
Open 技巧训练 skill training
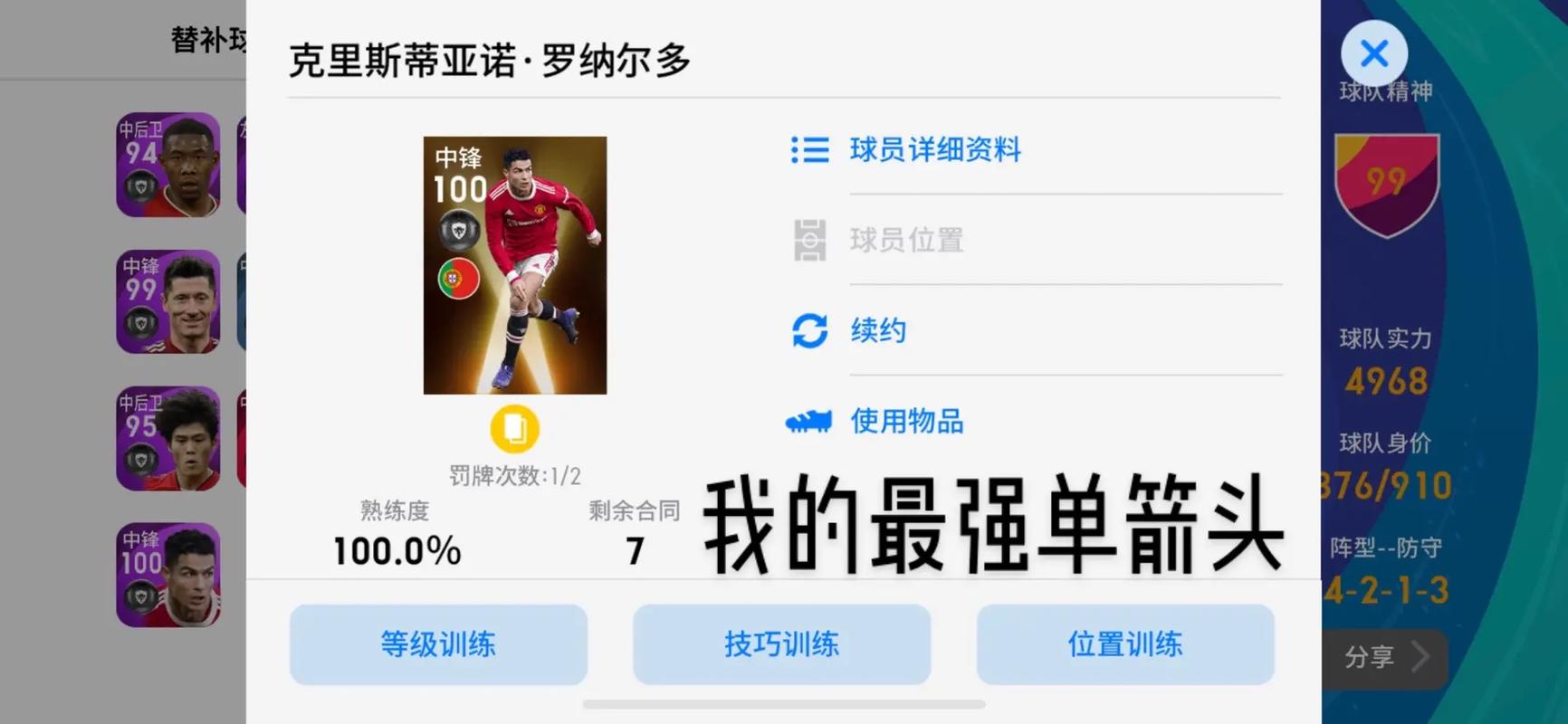[x=781, y=644]
